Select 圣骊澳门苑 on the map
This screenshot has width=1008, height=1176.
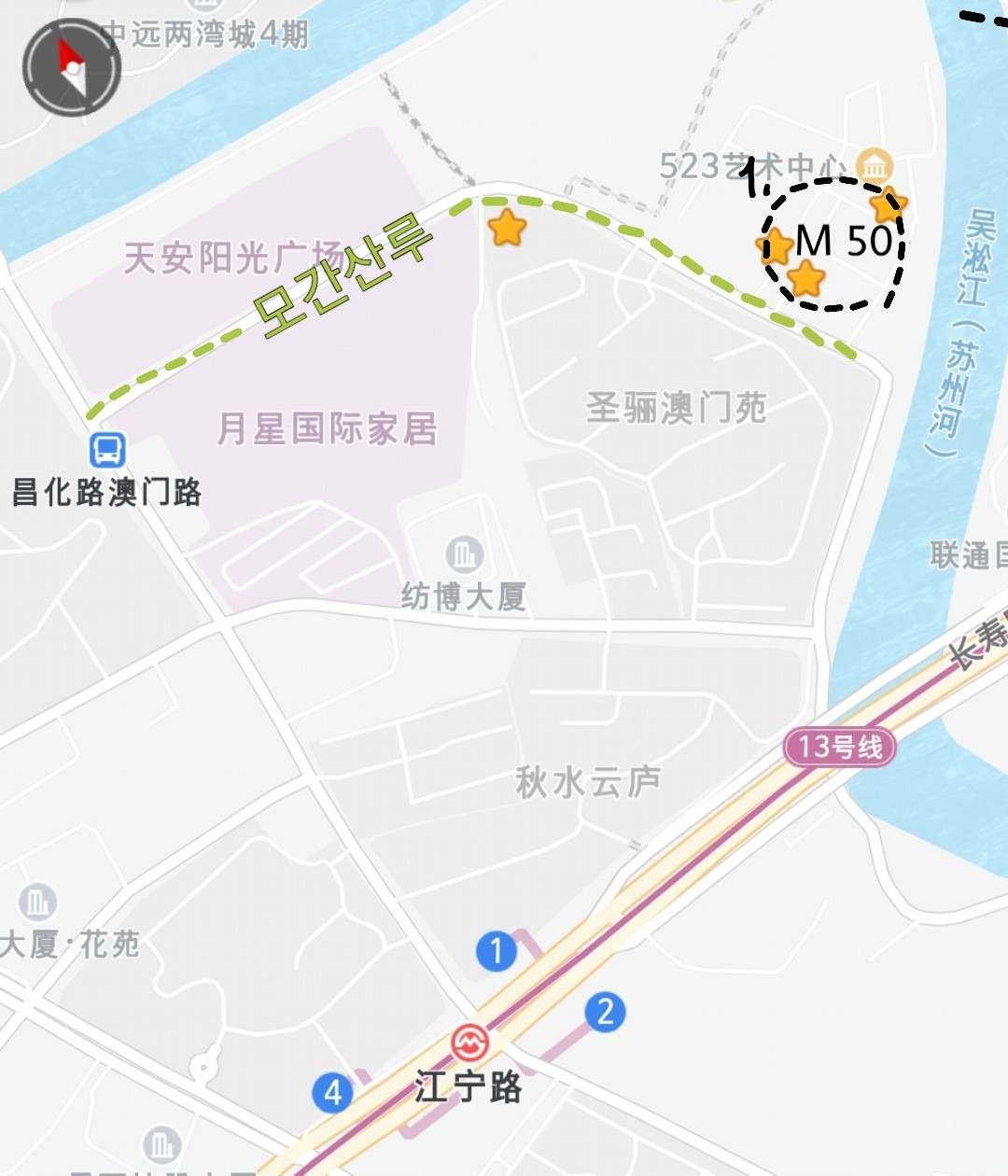(x=676, y=408)
